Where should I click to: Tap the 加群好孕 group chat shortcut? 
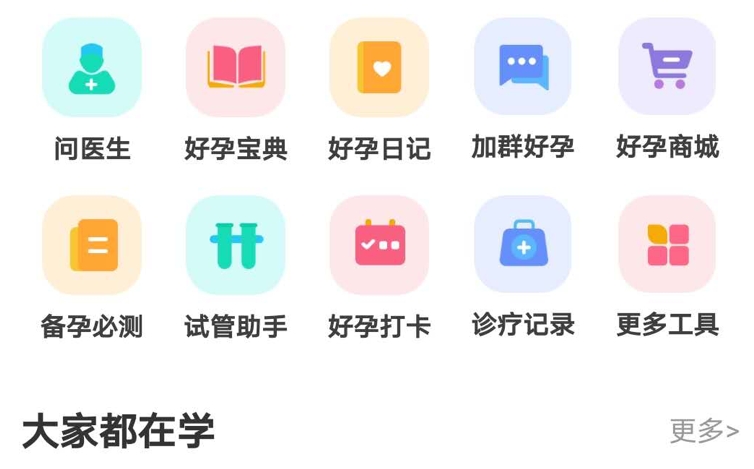(x=523, y=67)
